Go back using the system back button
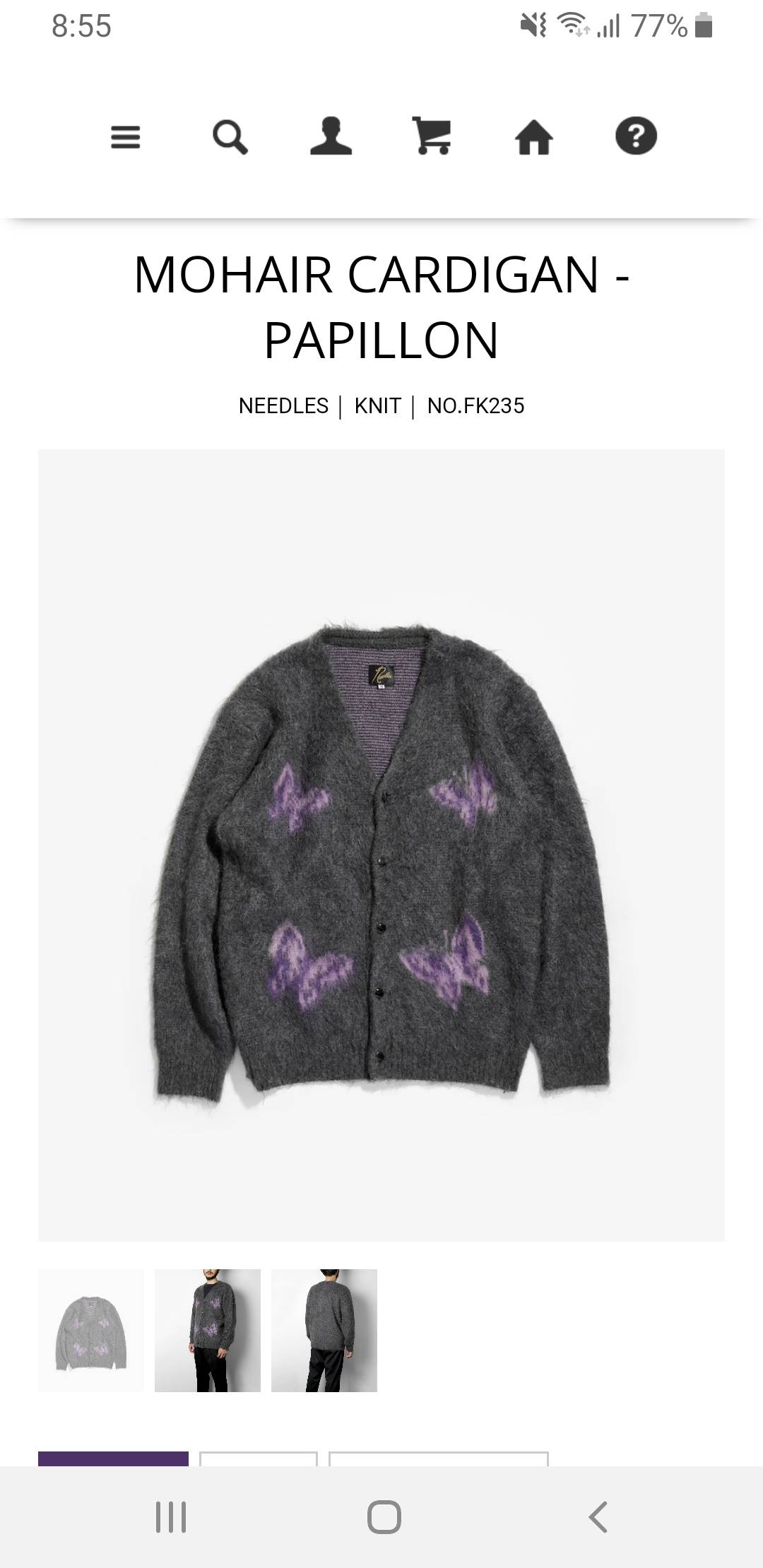763x1568 pixels. pyautogui.click(x=598, y=1517)
